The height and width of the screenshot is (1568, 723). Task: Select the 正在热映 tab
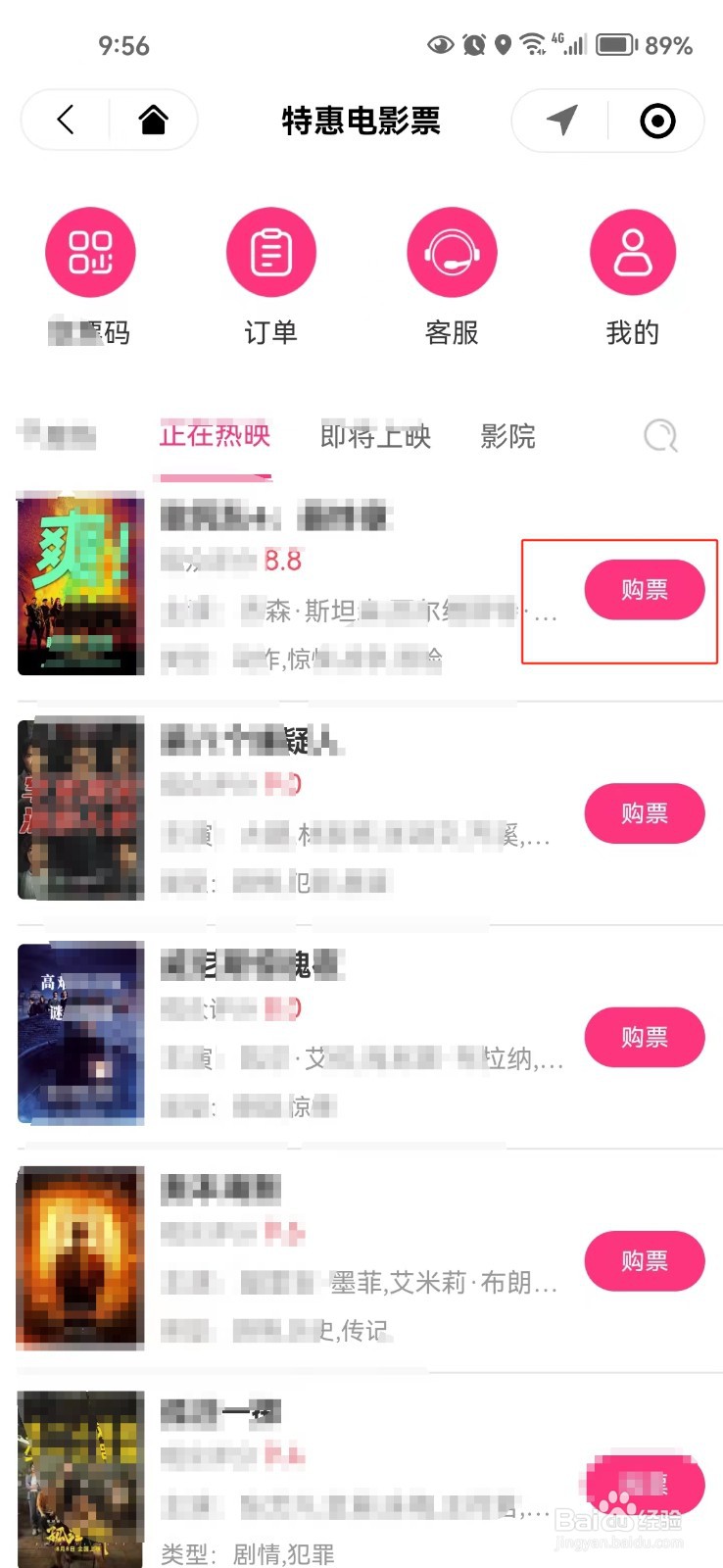(x=216, y=437)
